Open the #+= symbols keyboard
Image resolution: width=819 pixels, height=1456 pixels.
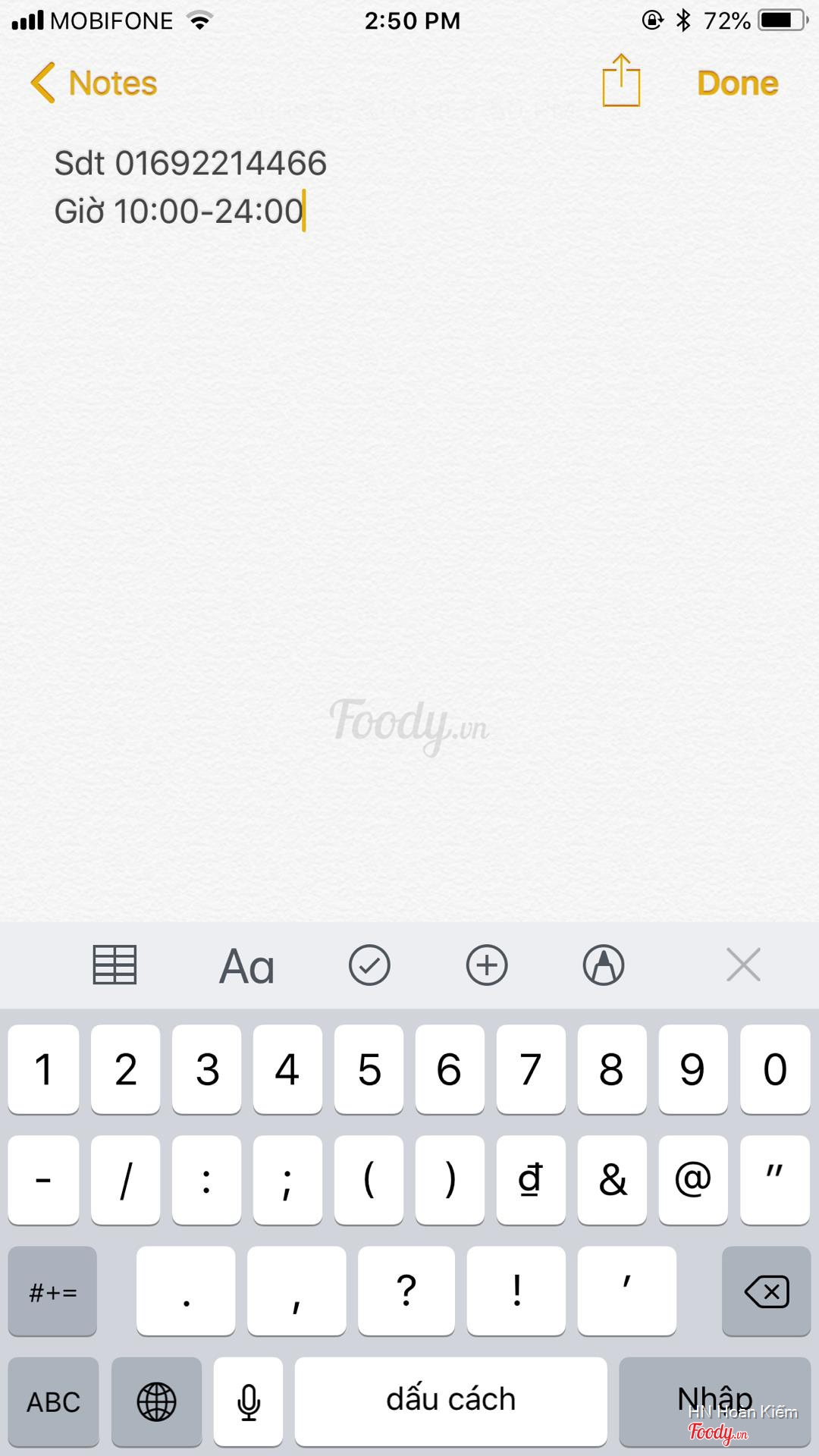point(52,1291)
